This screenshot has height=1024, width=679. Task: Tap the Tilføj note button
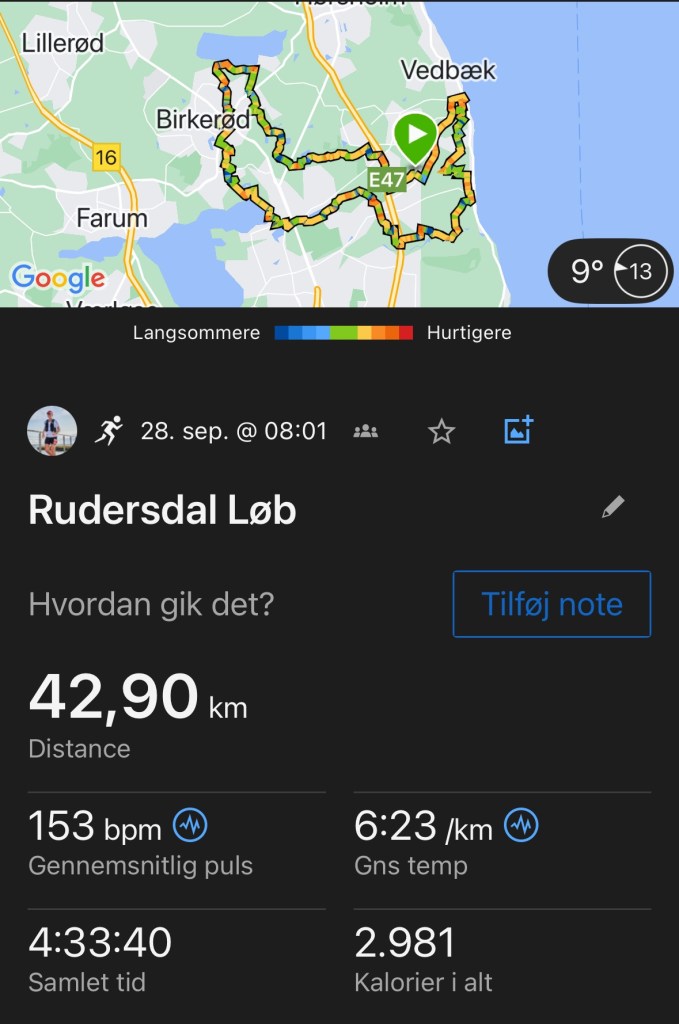[552, 604]
